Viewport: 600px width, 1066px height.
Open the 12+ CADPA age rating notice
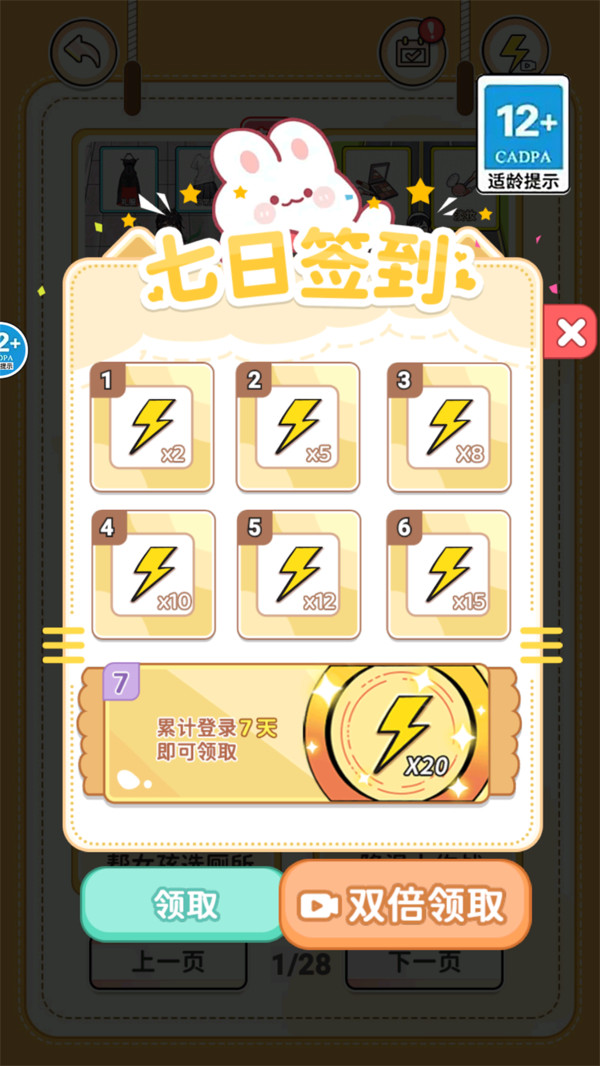point(523,134)
